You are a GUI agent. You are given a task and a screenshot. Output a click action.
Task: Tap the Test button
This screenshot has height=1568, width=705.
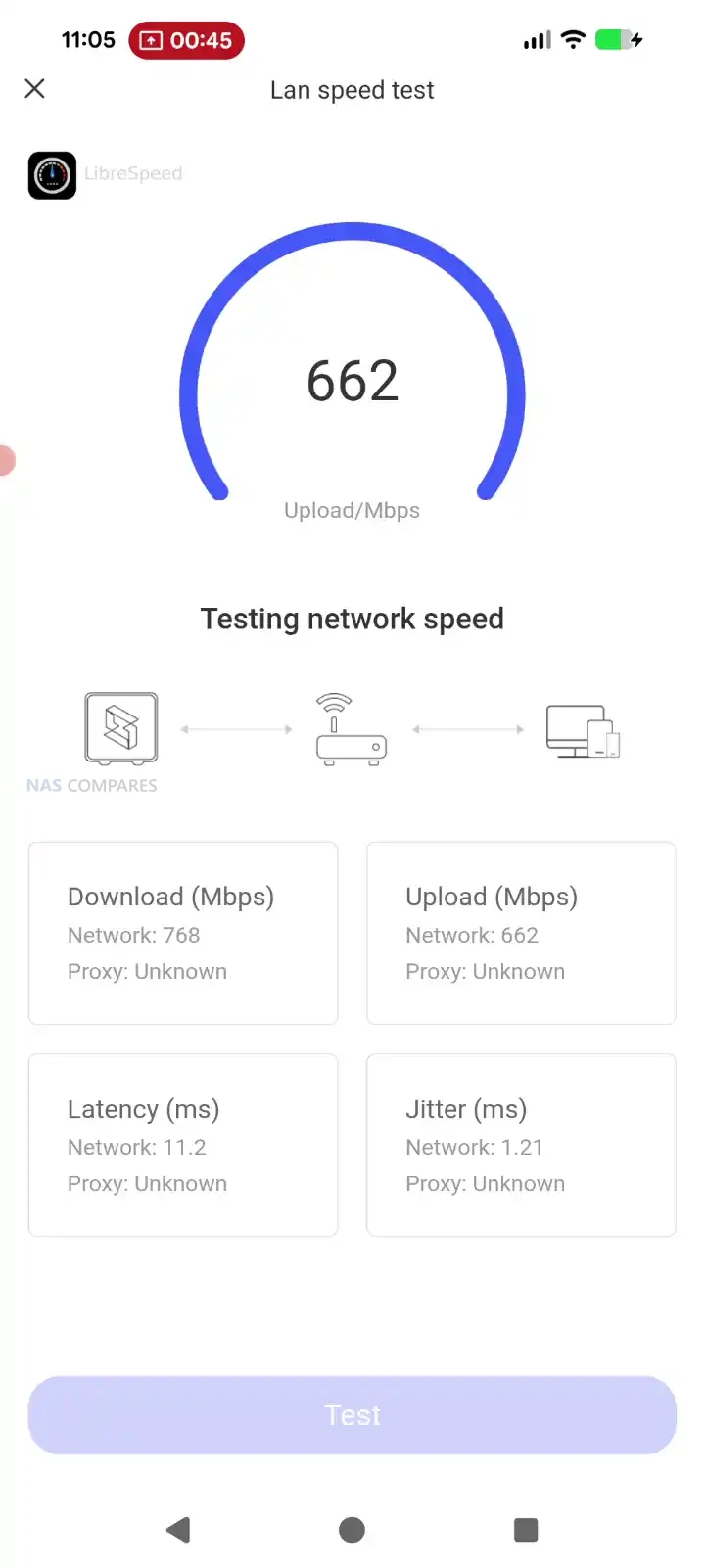(352, 1414)
